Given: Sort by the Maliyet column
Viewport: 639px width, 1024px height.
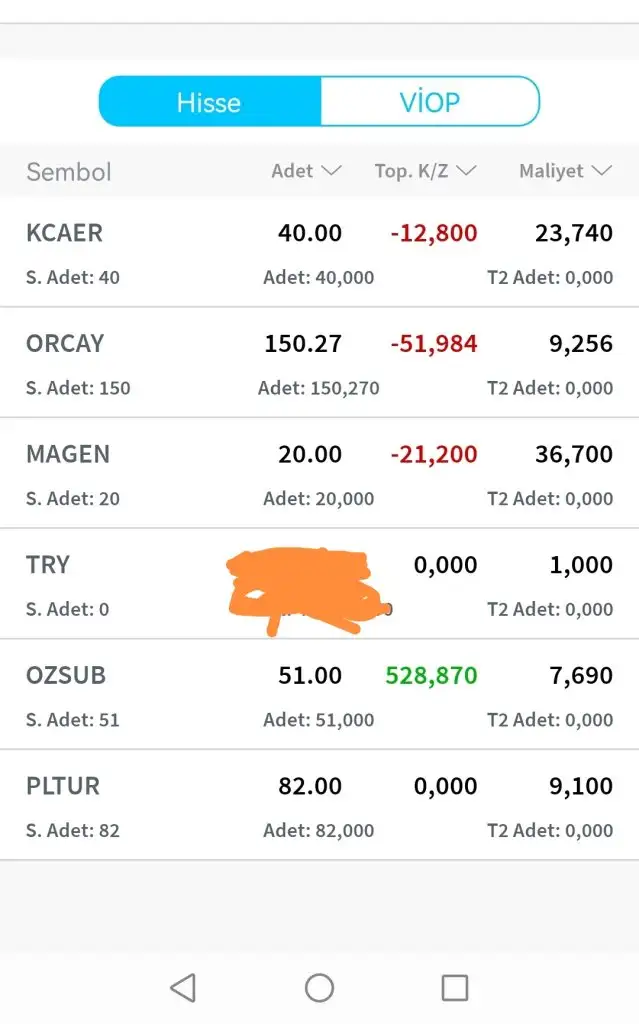Looking at the screenshot, I should point(564,171).
